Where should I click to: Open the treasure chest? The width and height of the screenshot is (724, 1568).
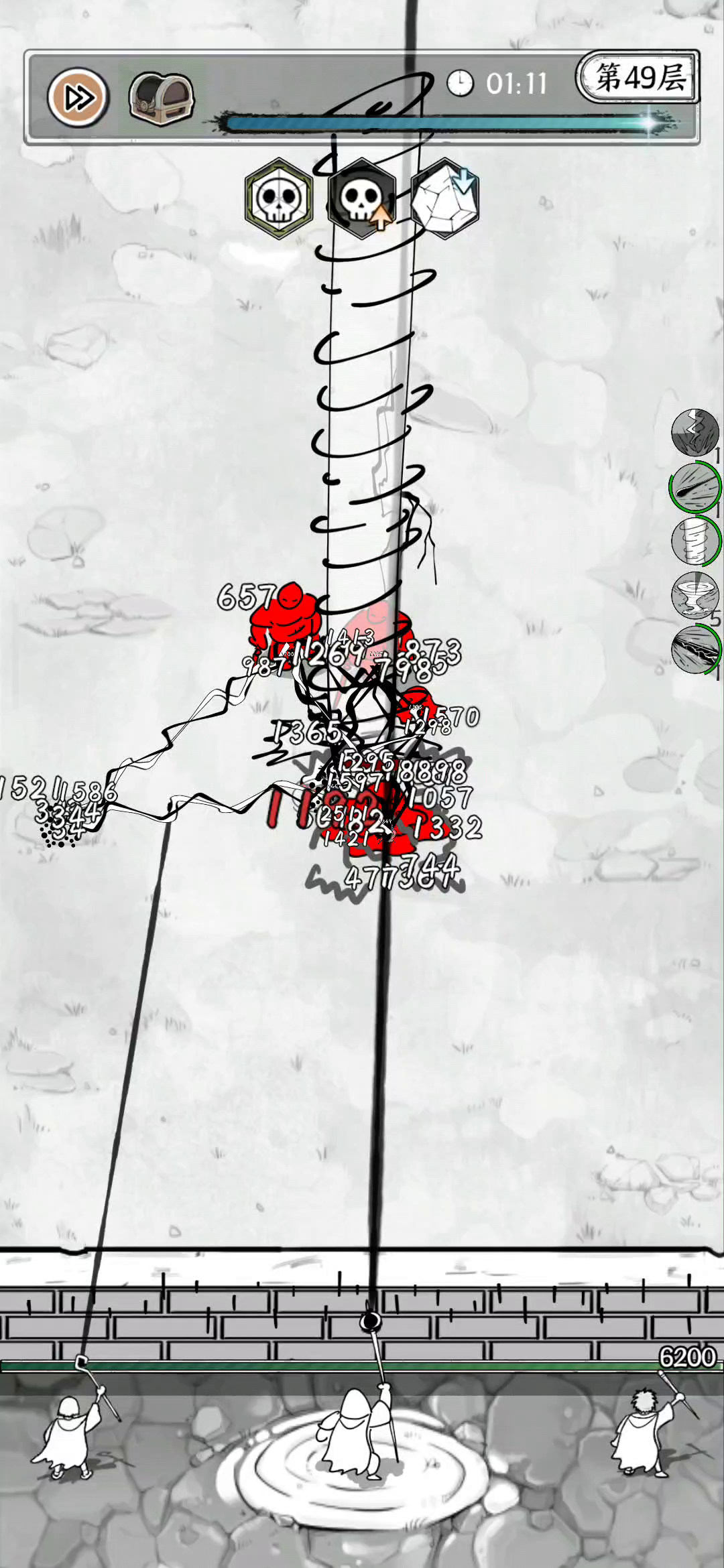(x=161, y=98)
